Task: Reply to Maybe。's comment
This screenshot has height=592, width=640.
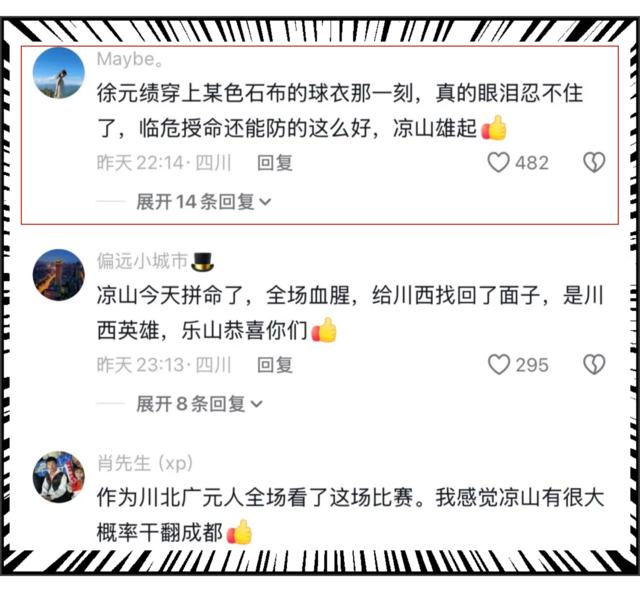Action: click(275, 162)
